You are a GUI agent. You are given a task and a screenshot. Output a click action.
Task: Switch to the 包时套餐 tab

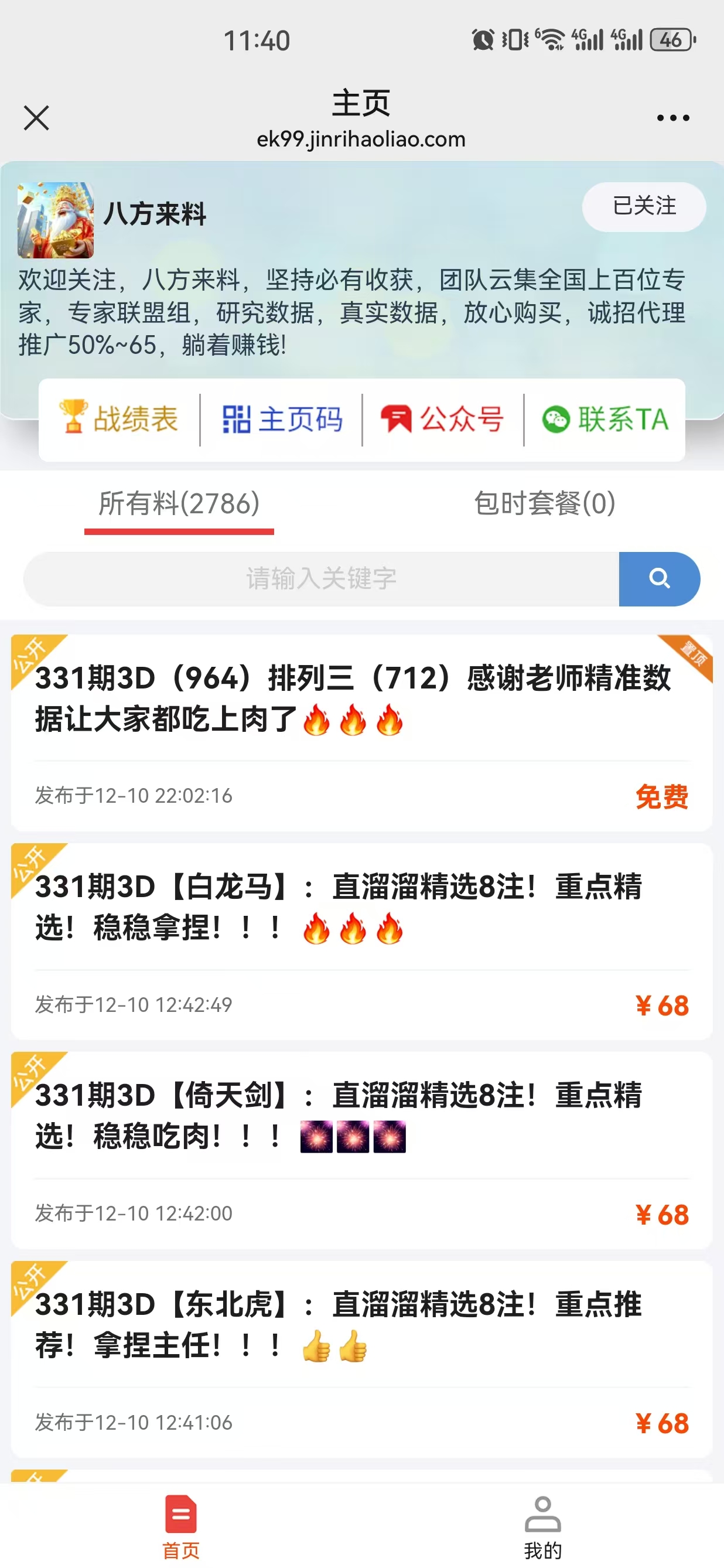545,504
